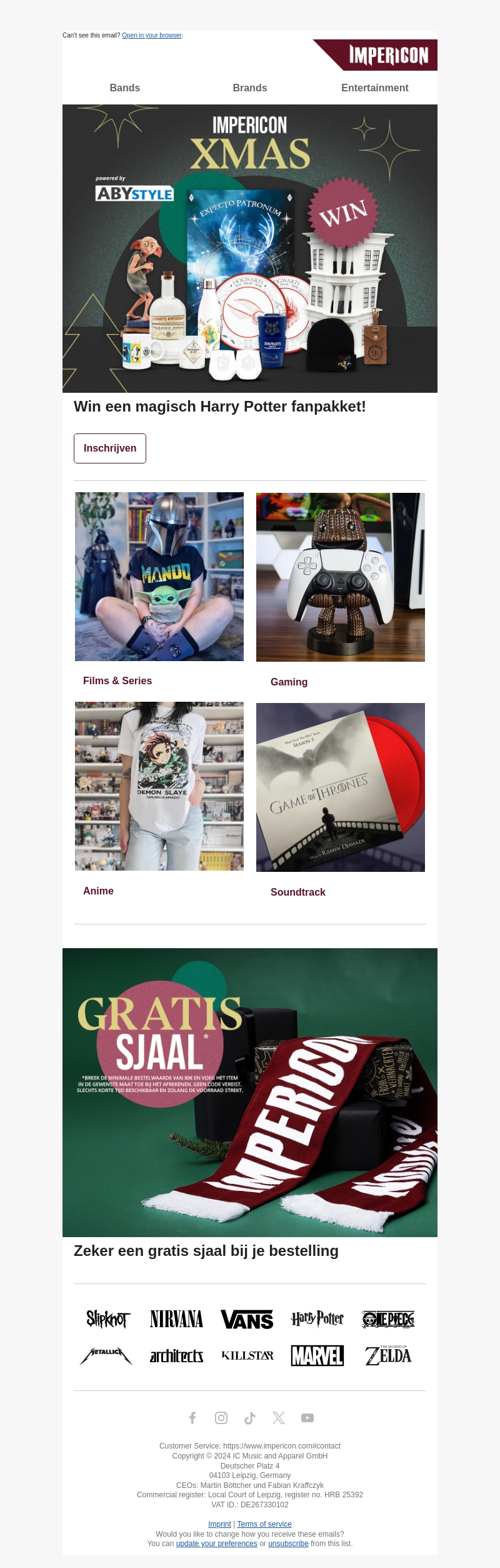The image size is (500, 1568).
Task: Go to the Bands section
Action: coord(125,88)
